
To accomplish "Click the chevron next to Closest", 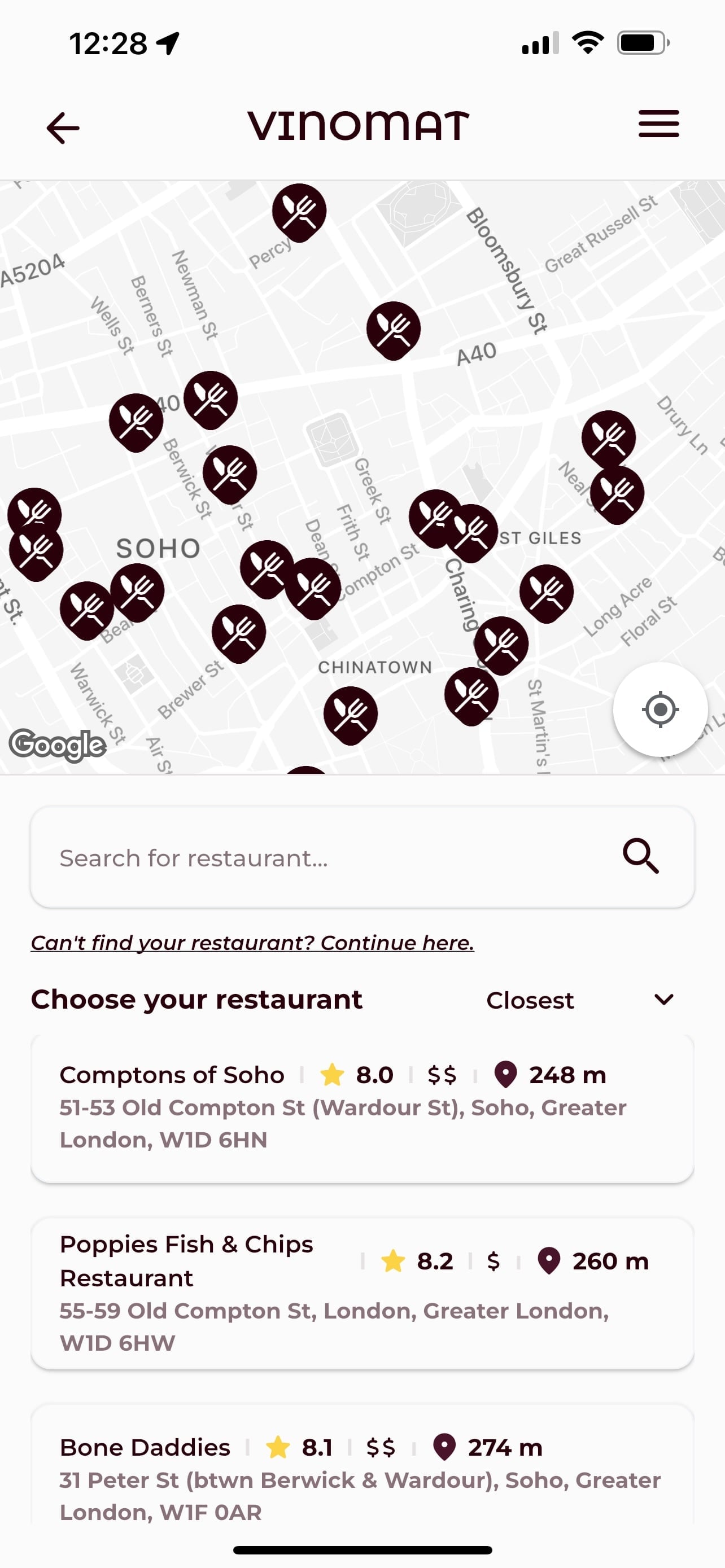I will click(x=664, y=999).
